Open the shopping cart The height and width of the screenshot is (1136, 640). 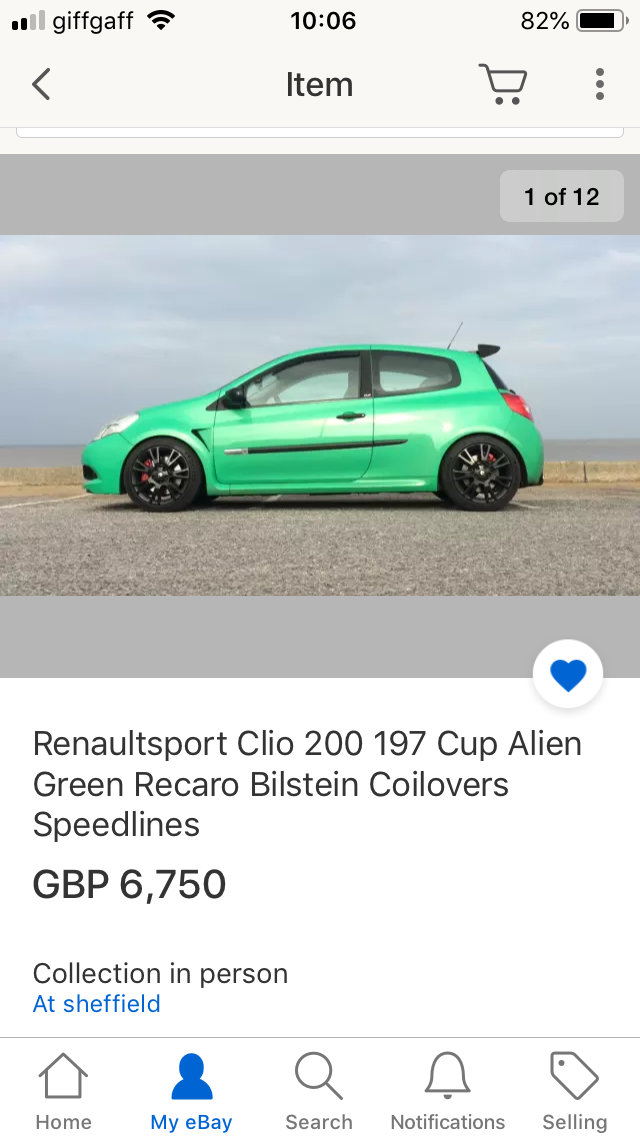[502, 84]
